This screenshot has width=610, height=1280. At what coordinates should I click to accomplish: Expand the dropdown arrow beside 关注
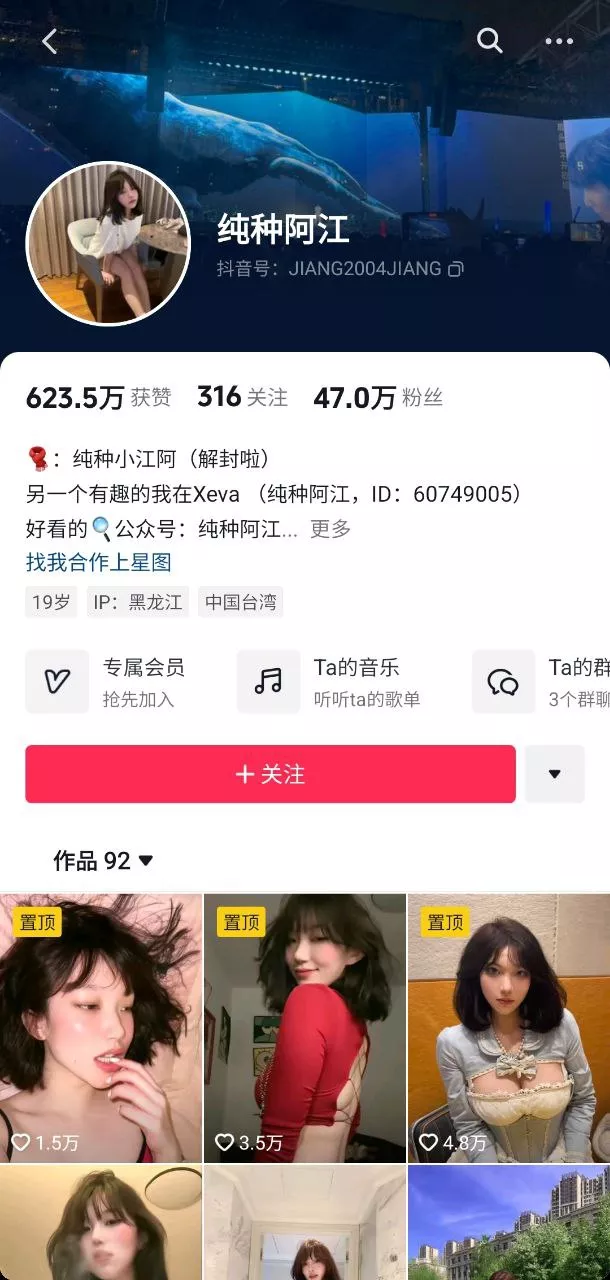554,774
